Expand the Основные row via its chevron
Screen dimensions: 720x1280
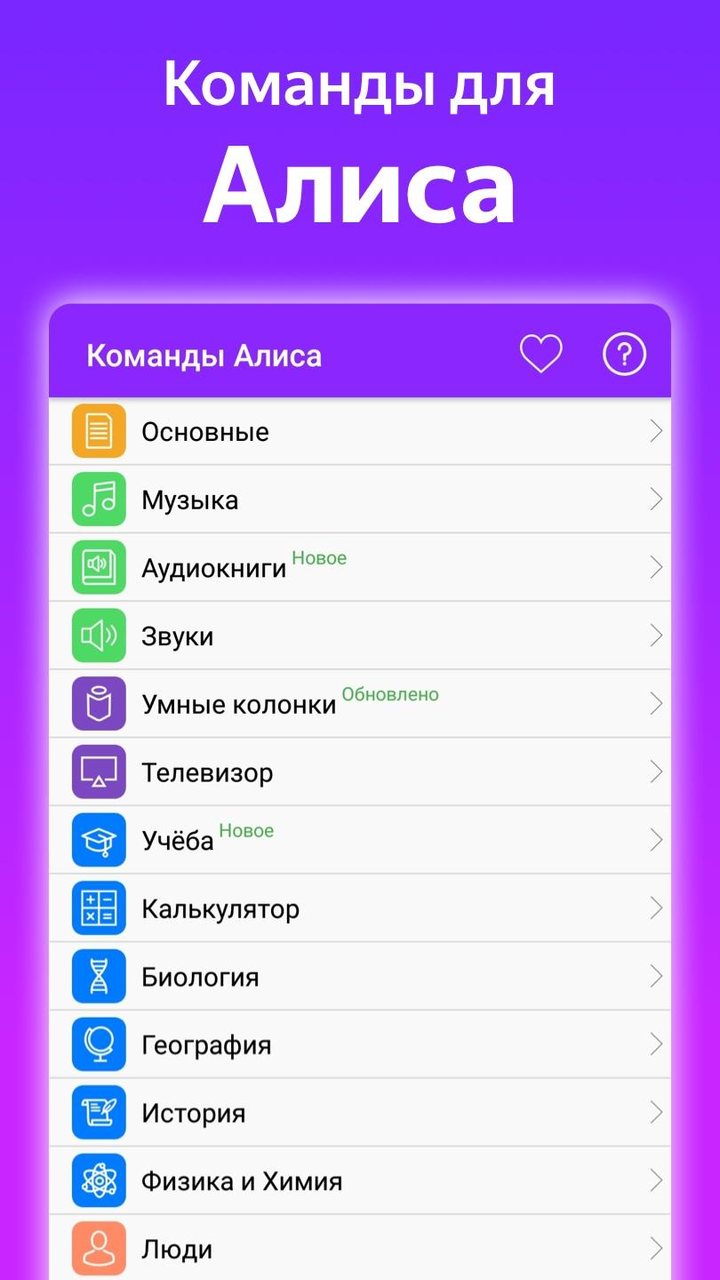tap(656, 431)
